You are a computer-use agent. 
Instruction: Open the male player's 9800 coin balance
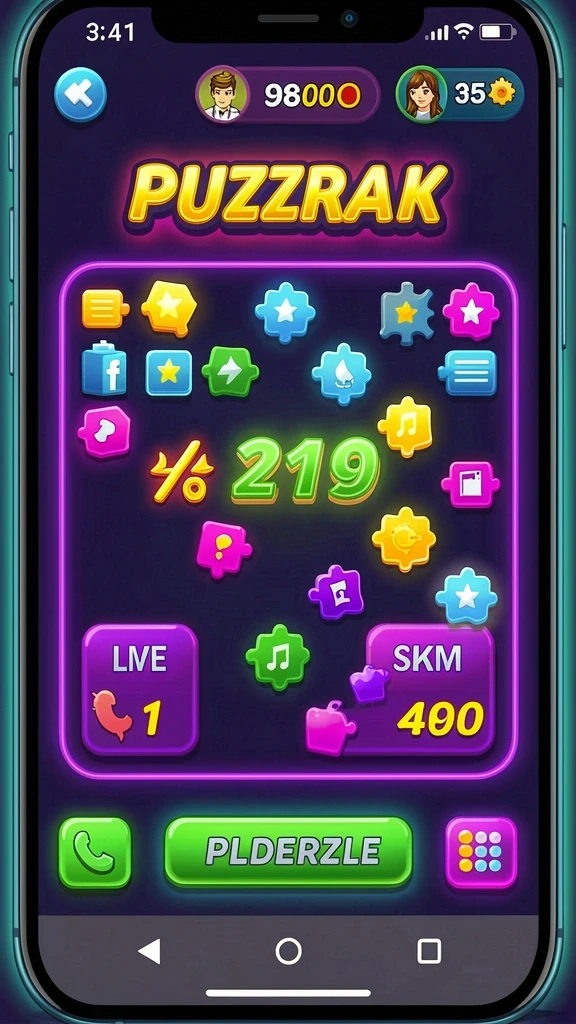(x=287, y=95)
